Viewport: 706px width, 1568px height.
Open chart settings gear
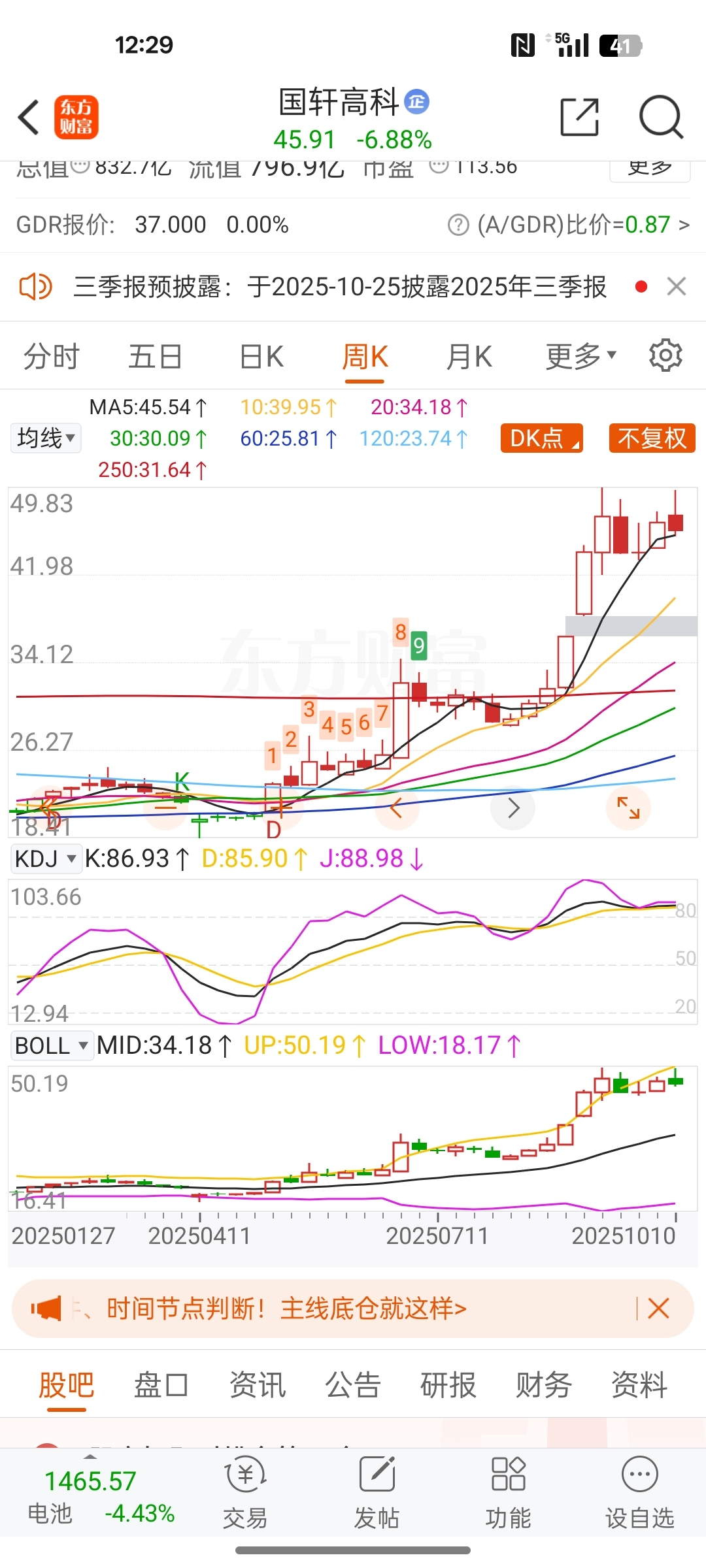click(665, 355)
